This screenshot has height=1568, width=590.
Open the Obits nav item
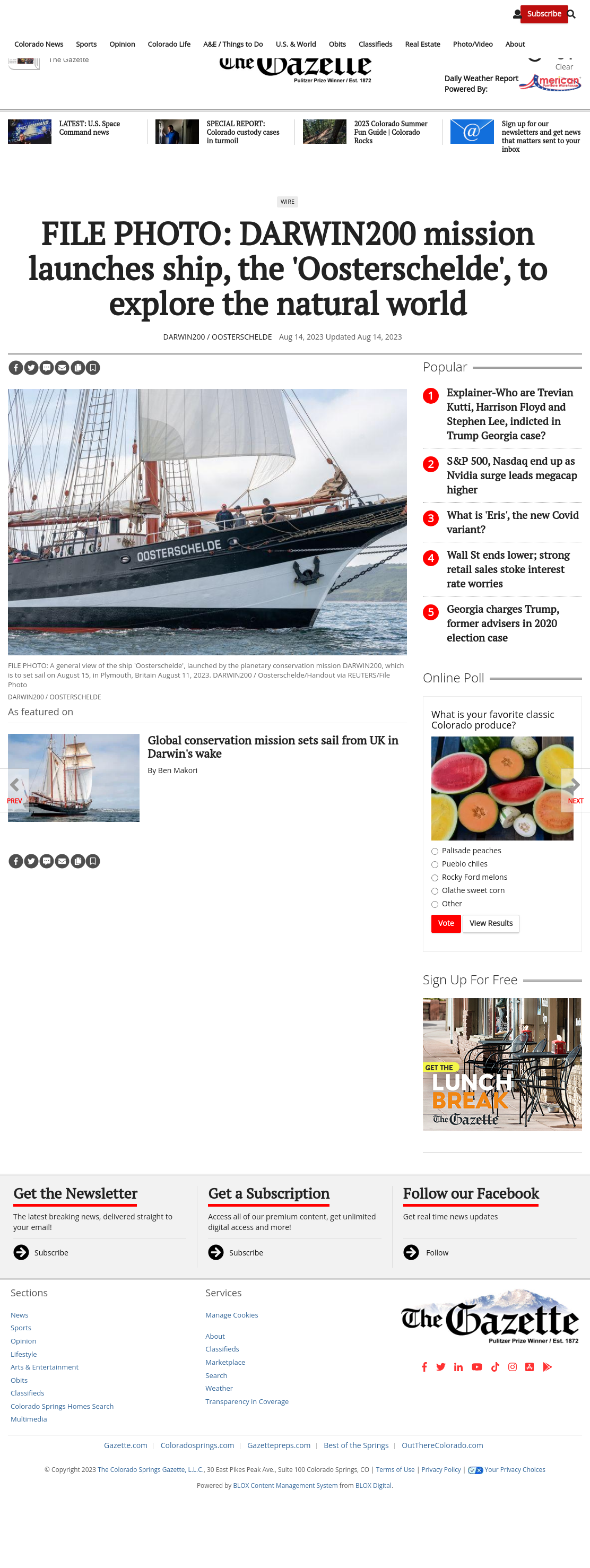(x=337, y=45)
